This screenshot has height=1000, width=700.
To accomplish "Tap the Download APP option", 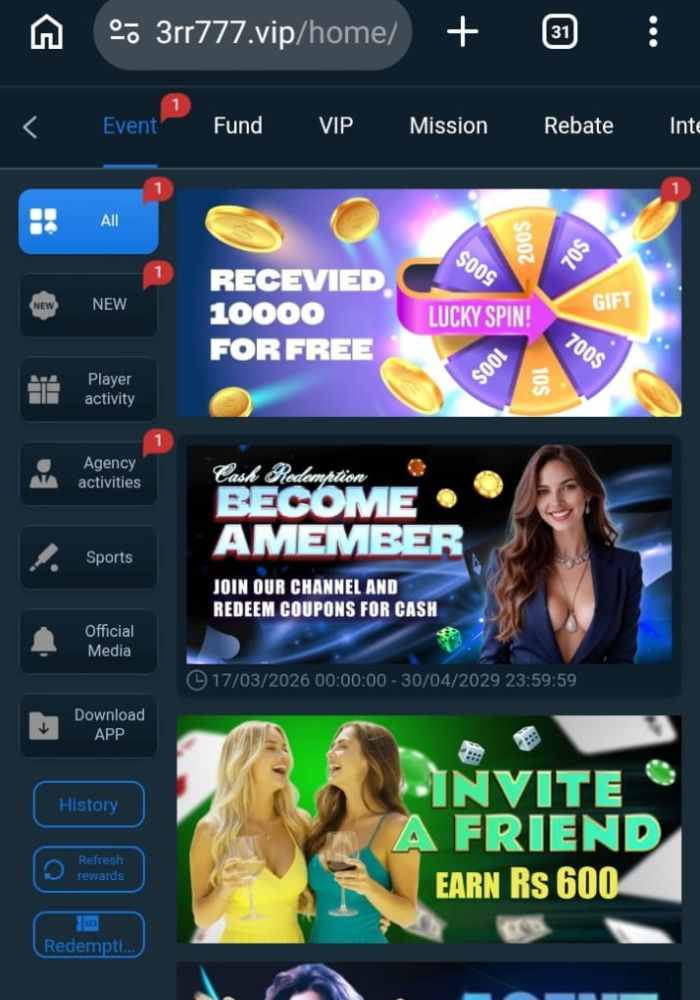I will [88, 725].
